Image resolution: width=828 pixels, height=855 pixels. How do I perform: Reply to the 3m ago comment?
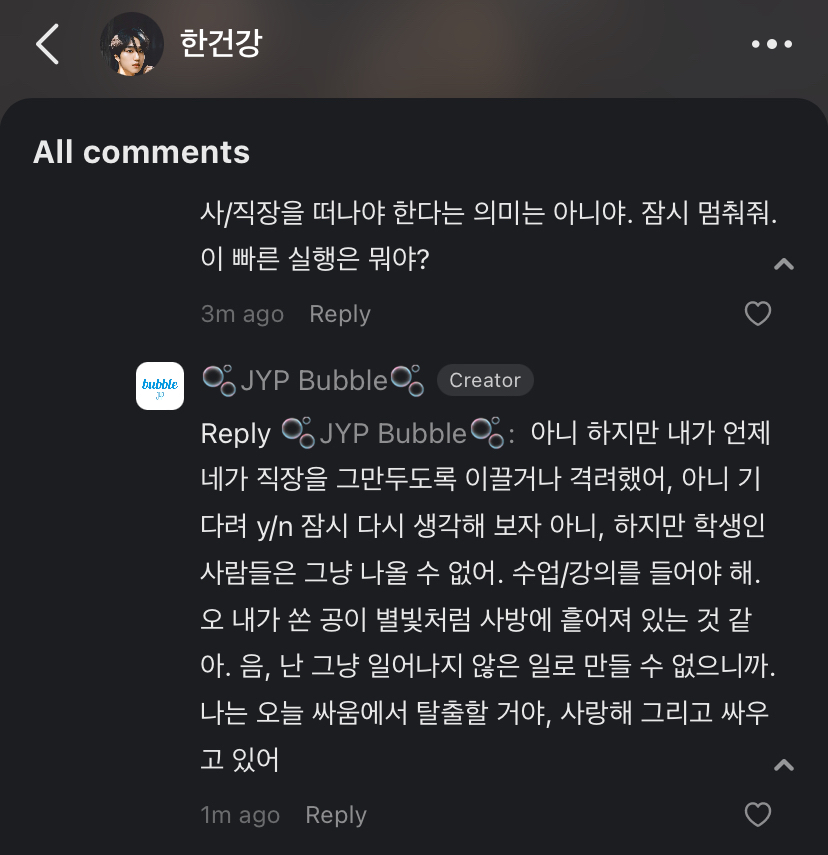tap(339, 314)
